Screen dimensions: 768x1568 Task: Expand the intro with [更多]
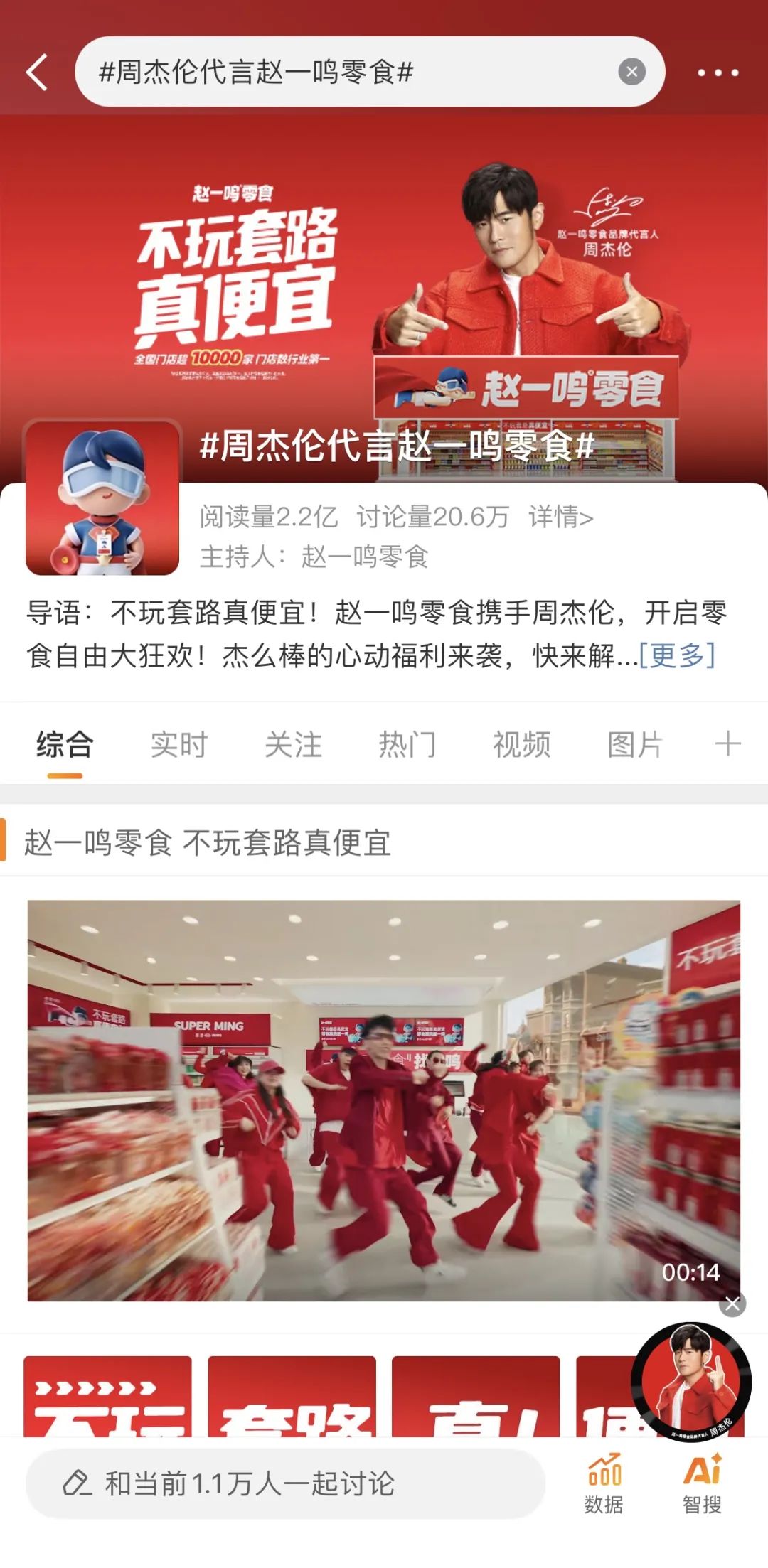(x=676, y=655)
